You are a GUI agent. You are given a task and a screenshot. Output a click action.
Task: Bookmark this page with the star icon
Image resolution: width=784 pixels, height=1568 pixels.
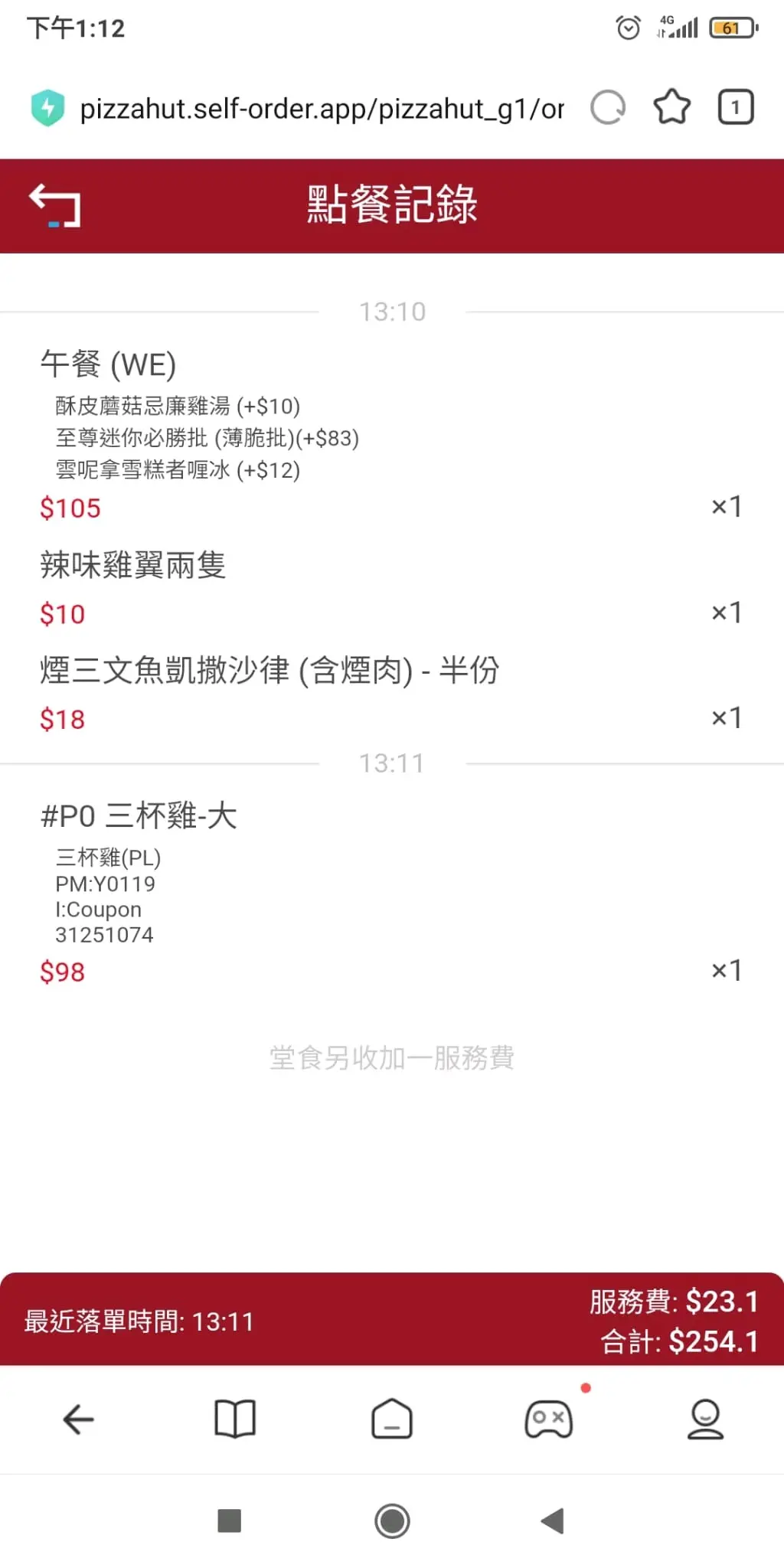tap(671, 106)
